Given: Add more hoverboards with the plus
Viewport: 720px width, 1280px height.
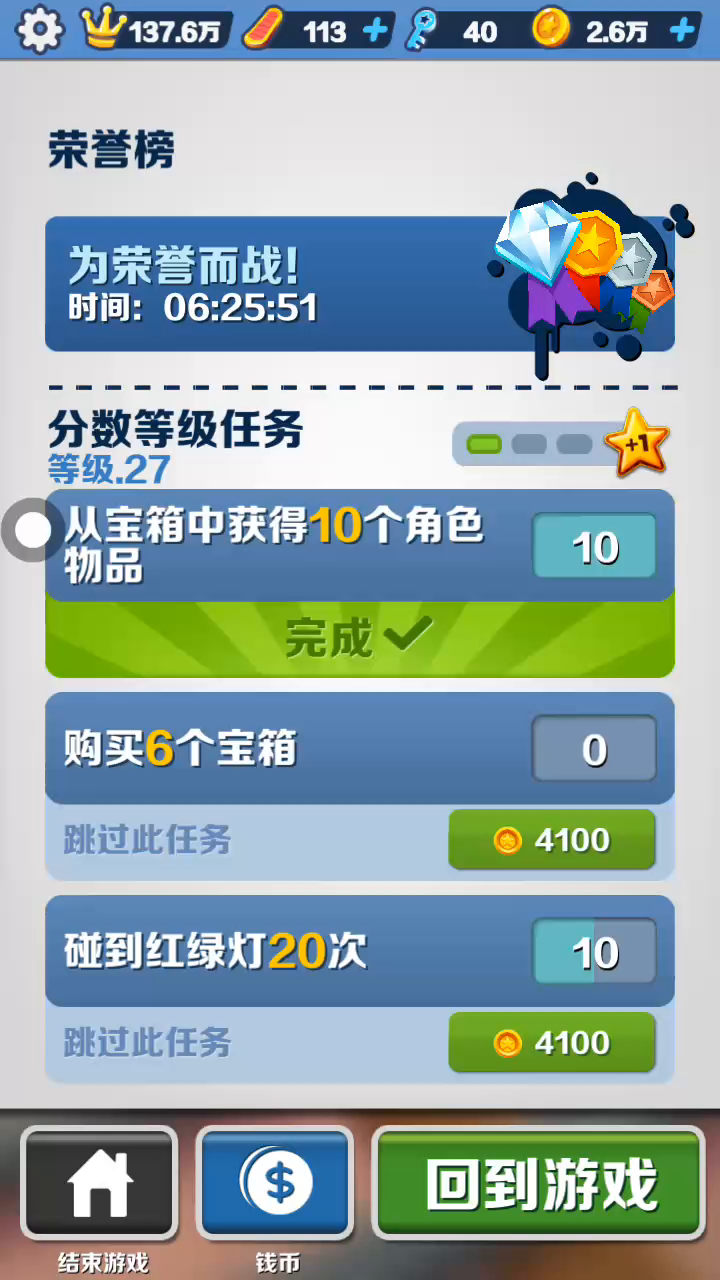Looking at the screenshot, I should click(376, 31).
